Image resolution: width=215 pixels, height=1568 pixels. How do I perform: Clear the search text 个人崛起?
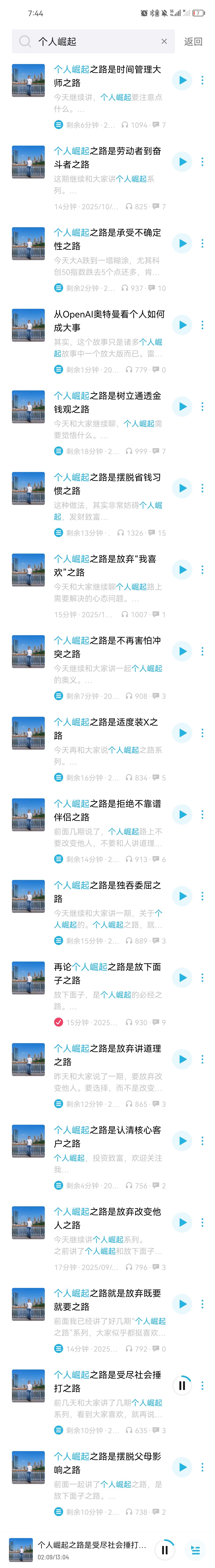[x=164, y=41]
